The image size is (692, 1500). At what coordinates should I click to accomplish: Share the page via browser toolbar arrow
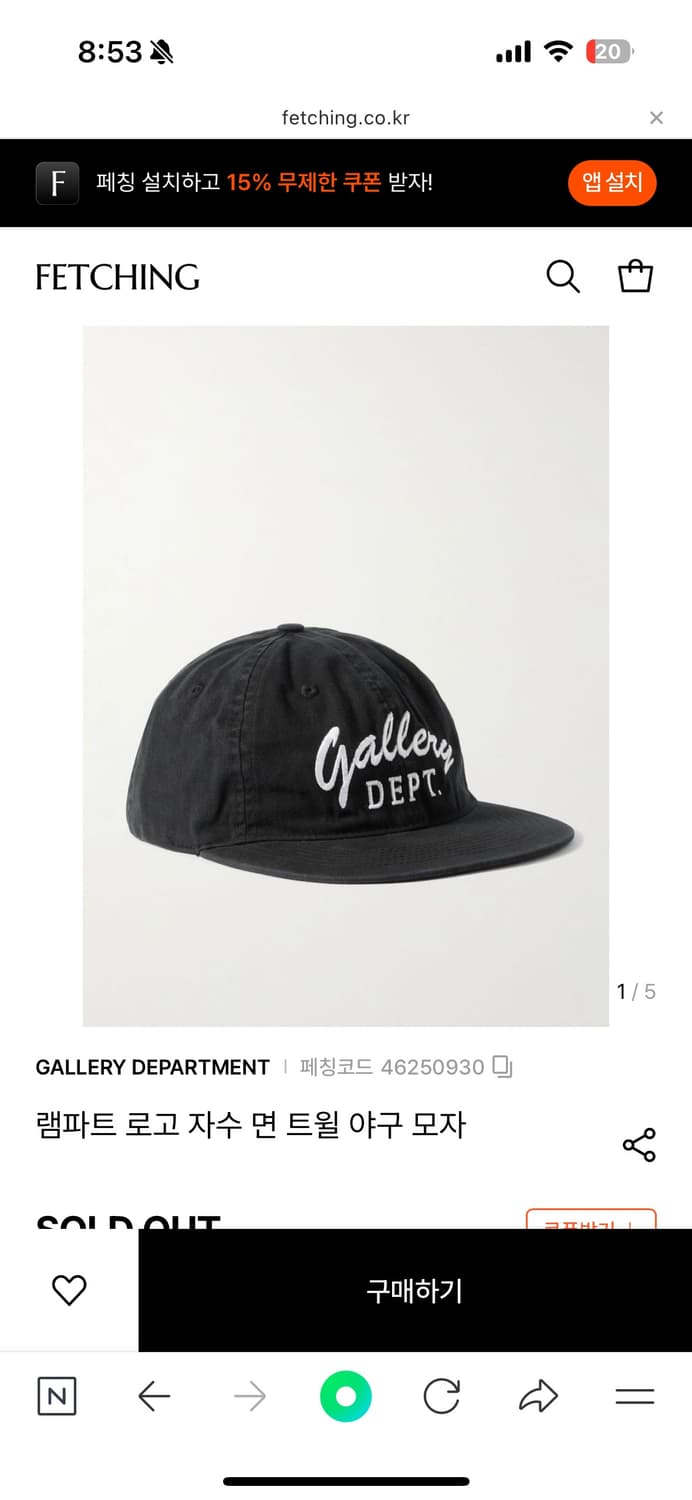tap(538, 1396)
